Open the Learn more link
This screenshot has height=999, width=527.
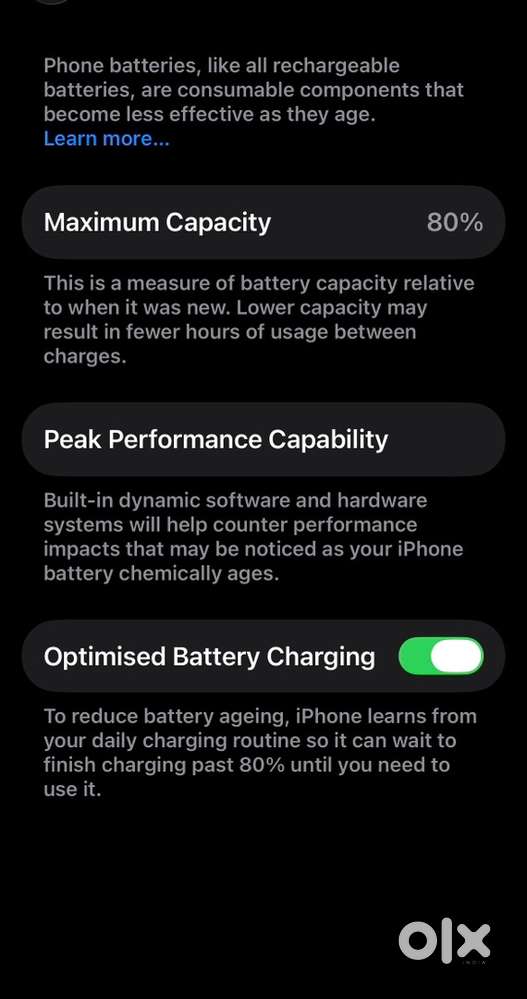[106, 139]
